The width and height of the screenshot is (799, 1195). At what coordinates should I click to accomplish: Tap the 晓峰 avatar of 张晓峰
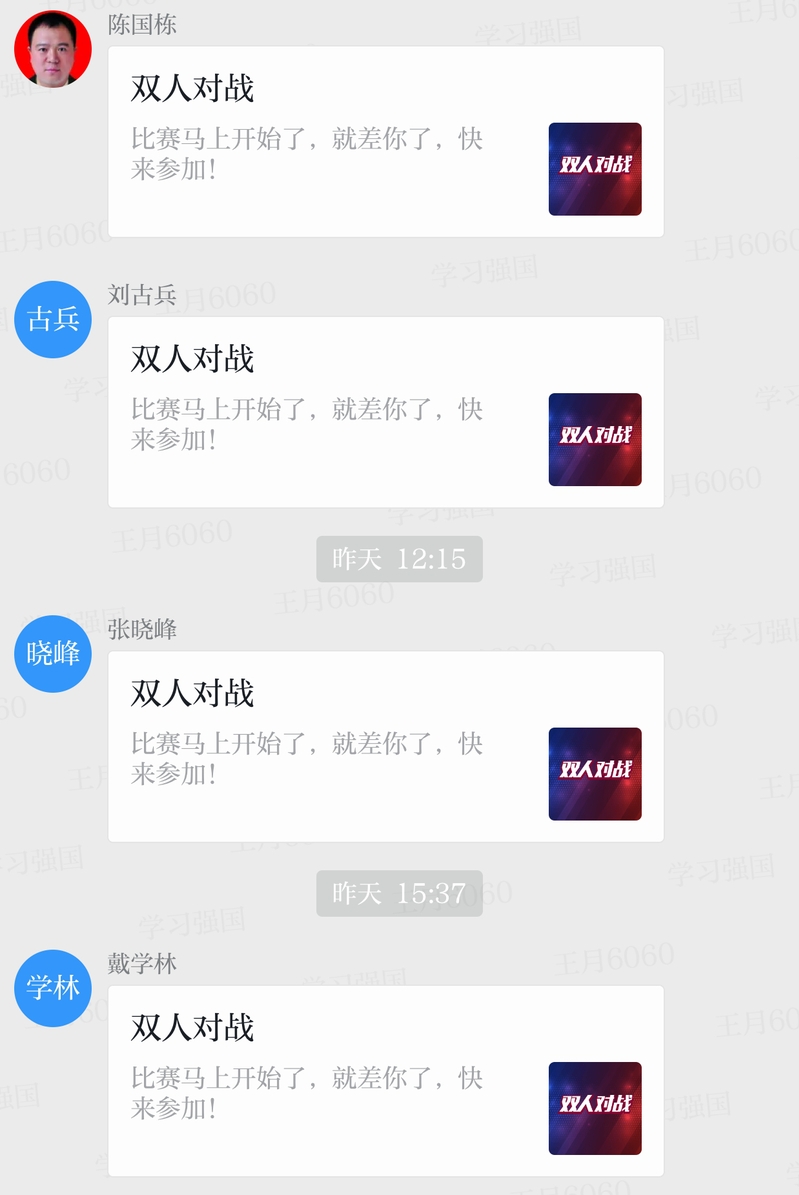[53, 654]
